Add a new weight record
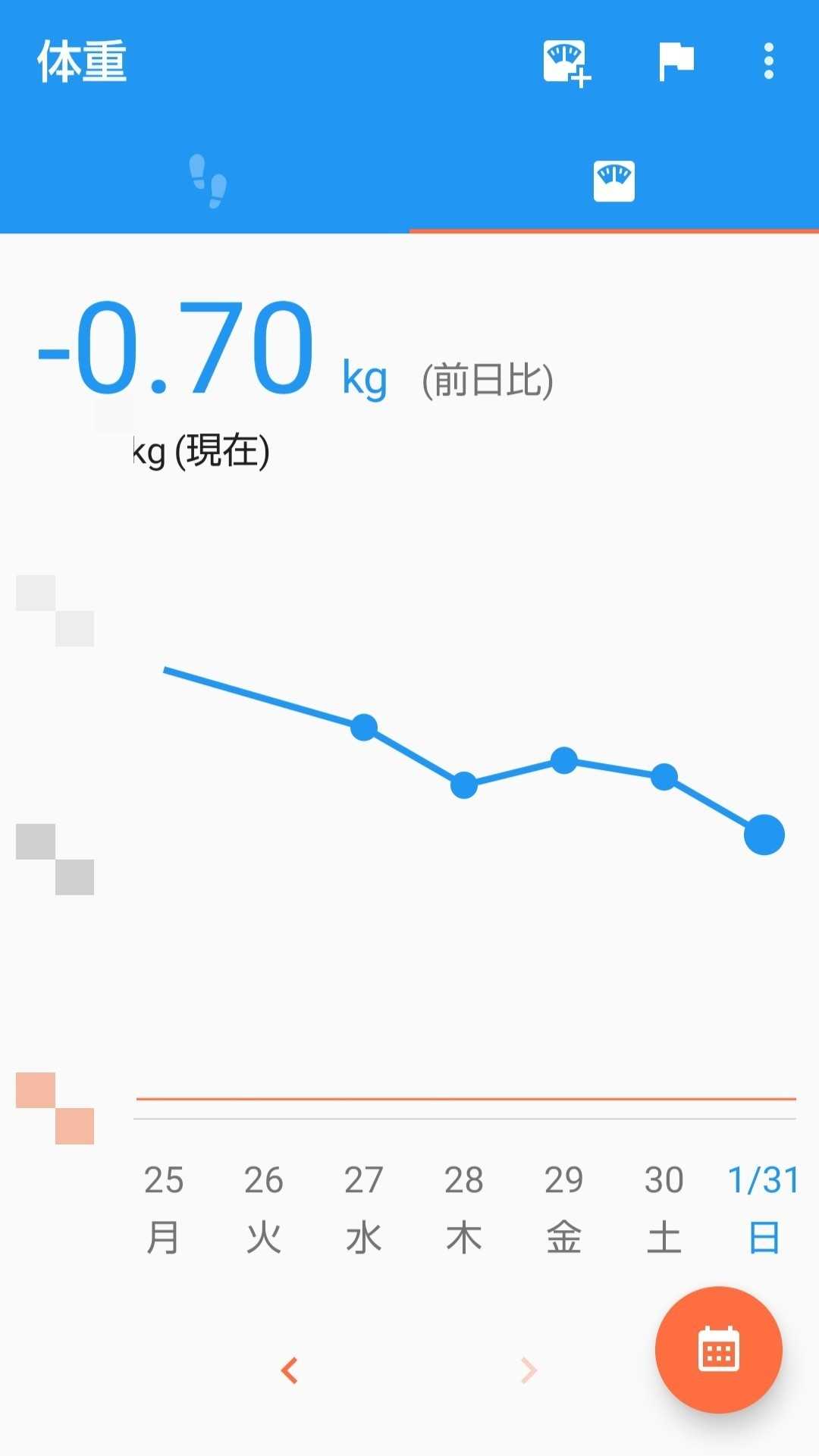This screenshot has width=819, height=1456. [x=566, y=62]
